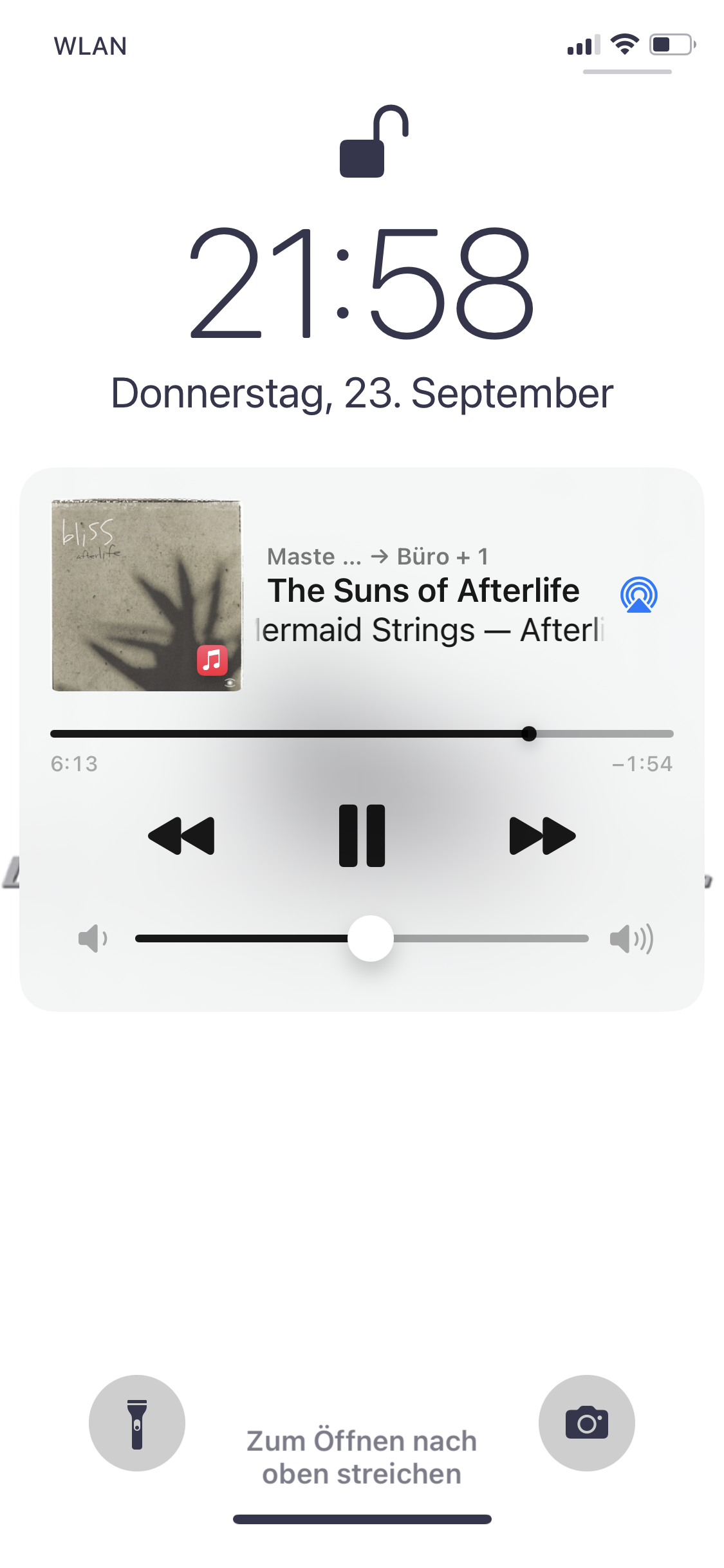Tap the bliss afterlife album artwork
Viewport: 724px width, 1568px height.
147,595
